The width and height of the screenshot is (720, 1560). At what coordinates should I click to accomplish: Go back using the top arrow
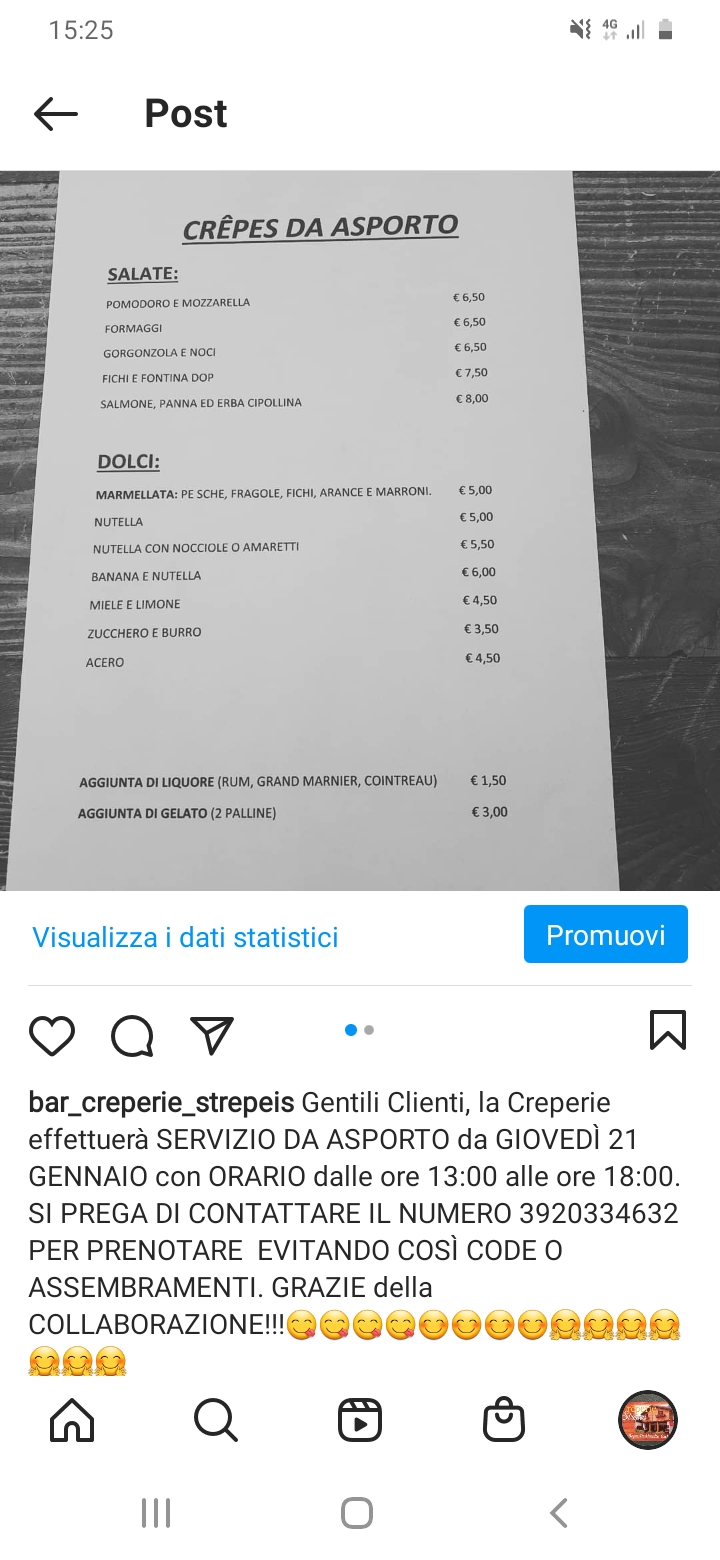55,114
